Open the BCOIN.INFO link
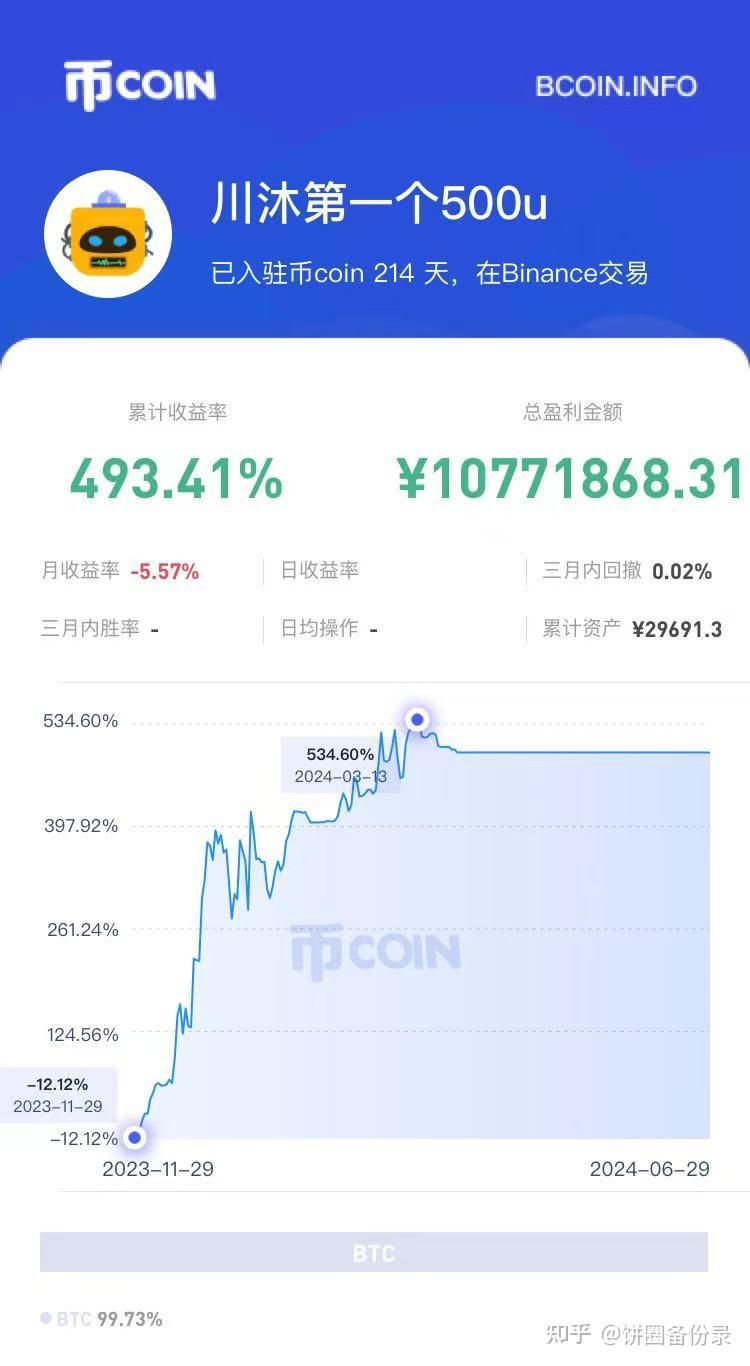The width and height of the screenshot is (750, 1366). [x=617, y=86]
